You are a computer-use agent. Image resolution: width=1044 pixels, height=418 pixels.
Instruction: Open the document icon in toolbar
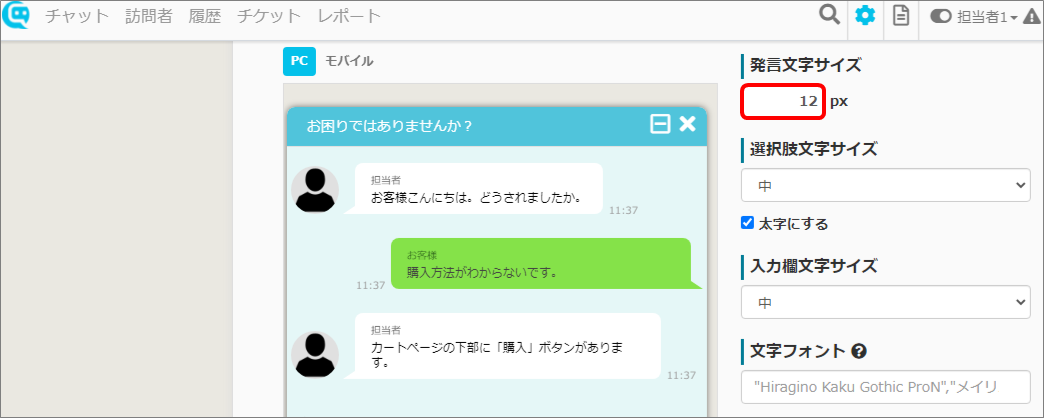coord(901,16)
